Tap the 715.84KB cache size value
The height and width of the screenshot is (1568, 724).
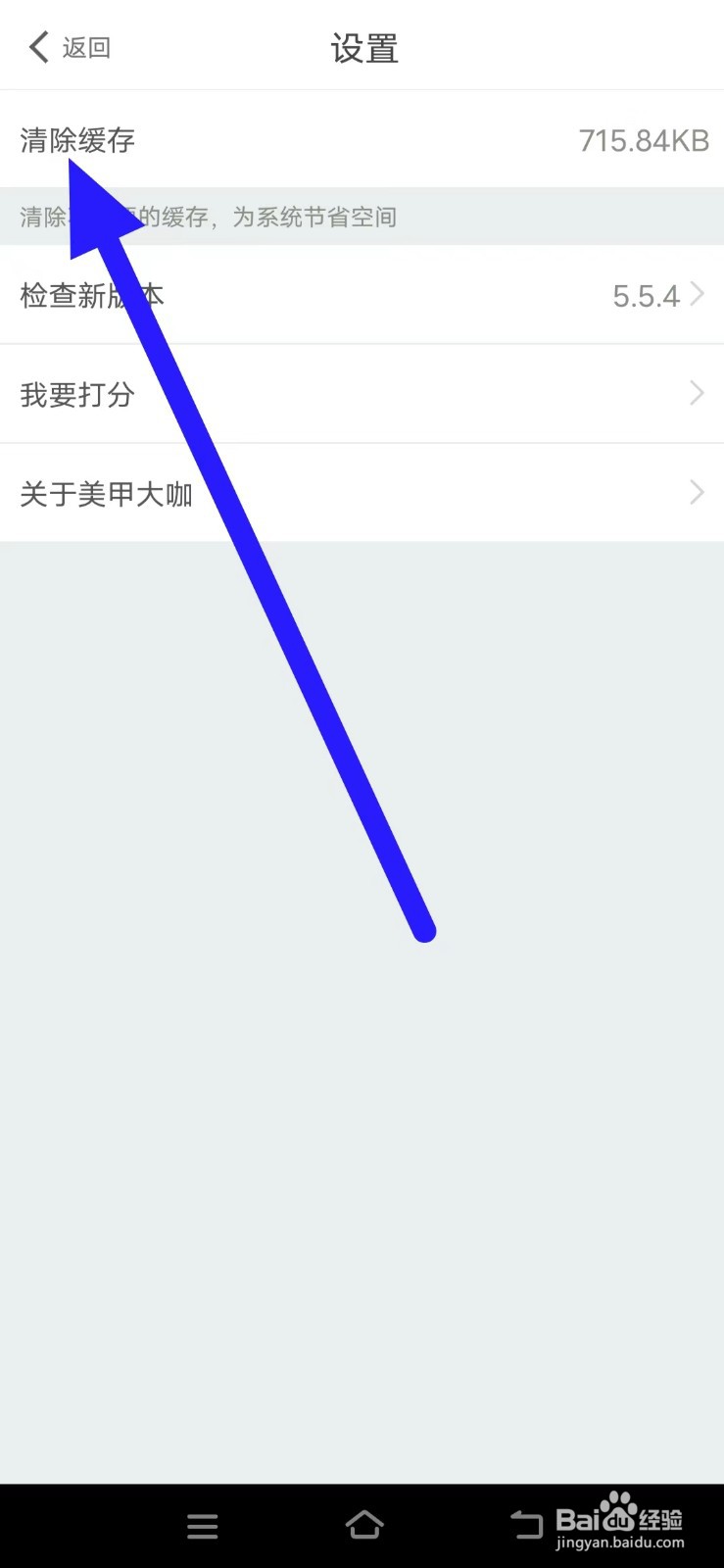pos(644,141)
